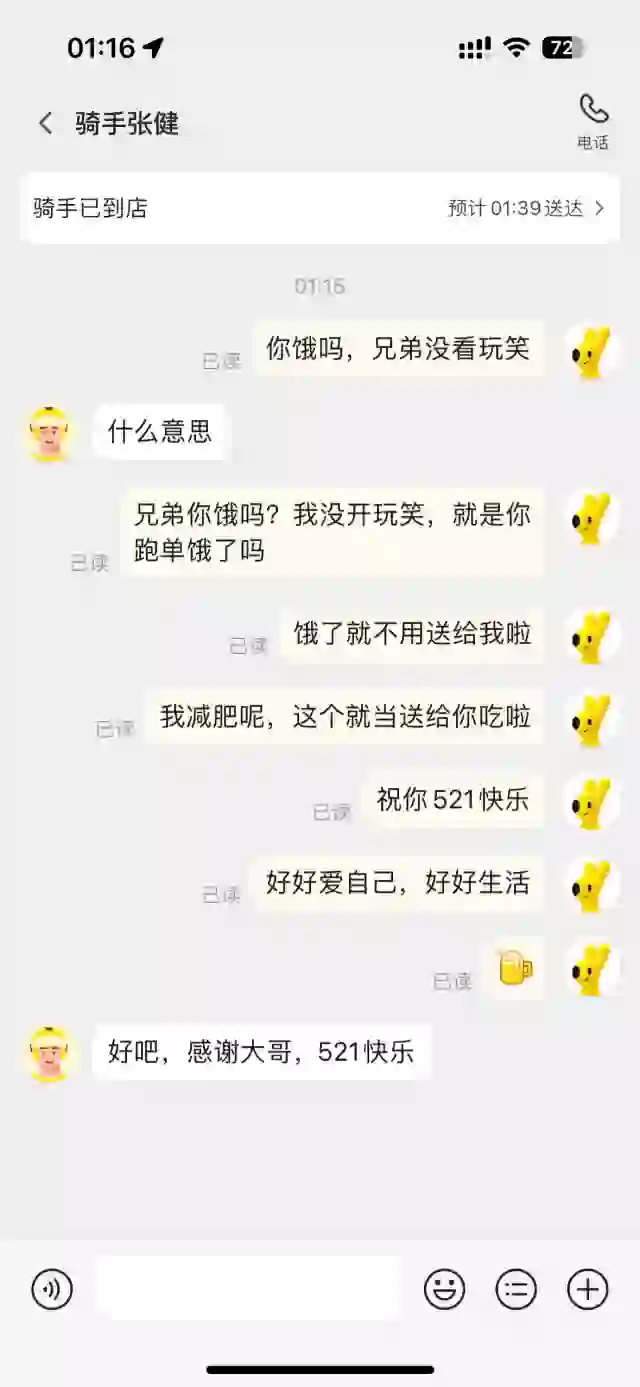Focus the message text field

247,1289
